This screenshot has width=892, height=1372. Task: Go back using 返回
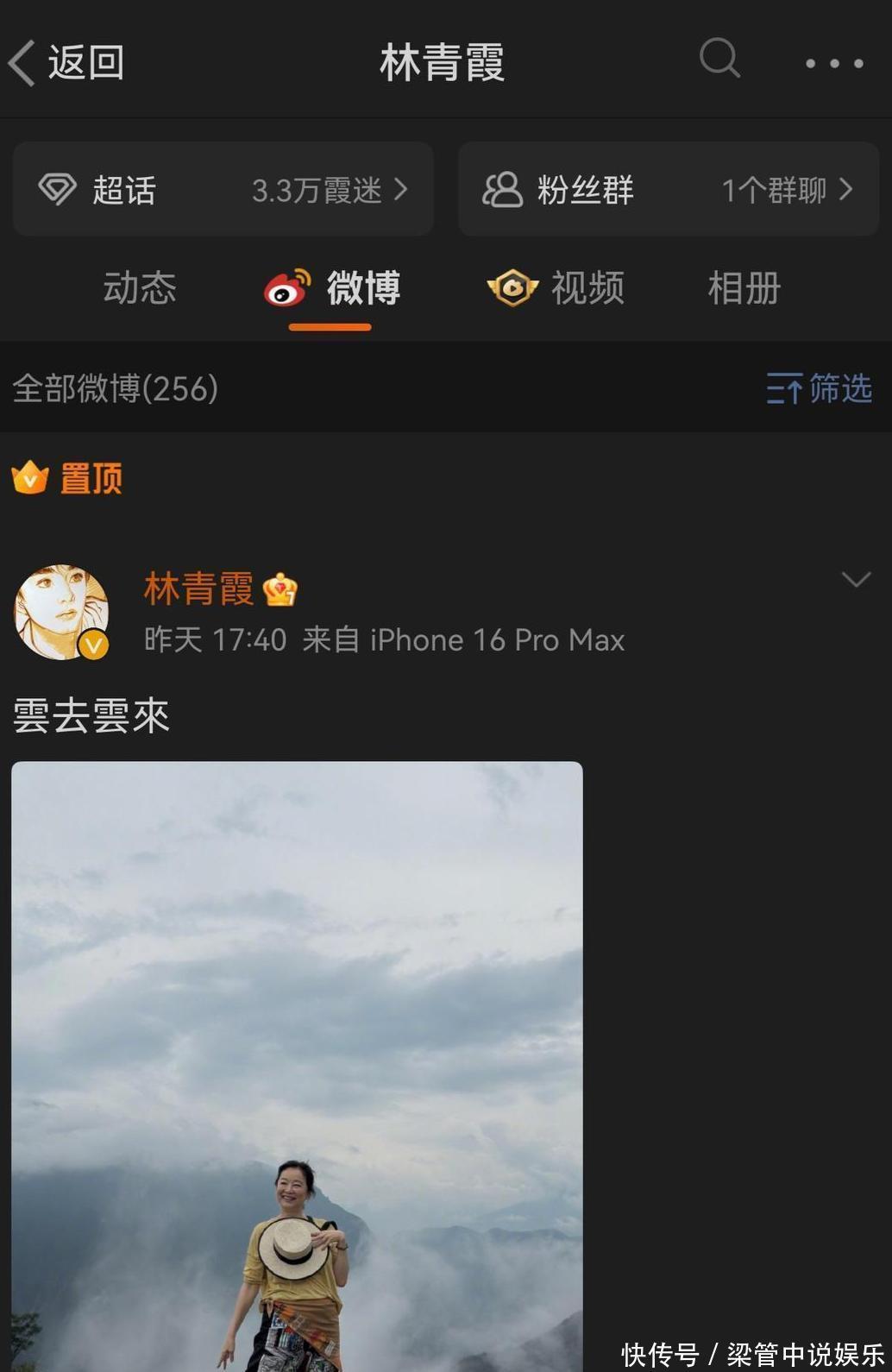tap(67, 63)
